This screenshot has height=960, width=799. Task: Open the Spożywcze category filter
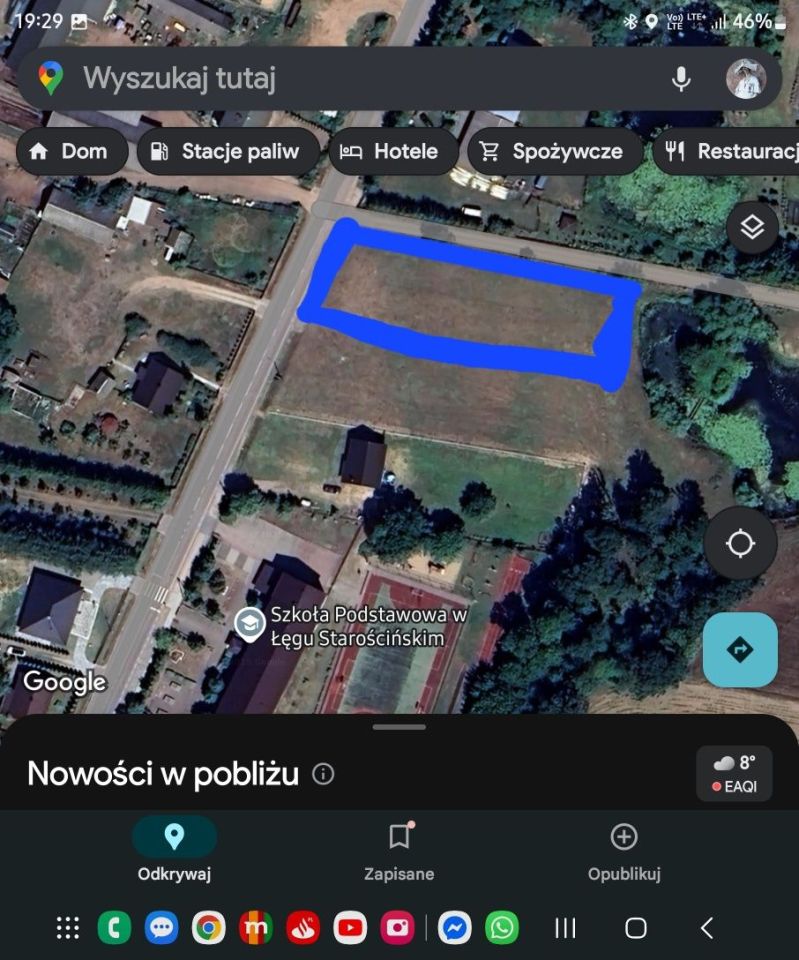pos(555,151)
